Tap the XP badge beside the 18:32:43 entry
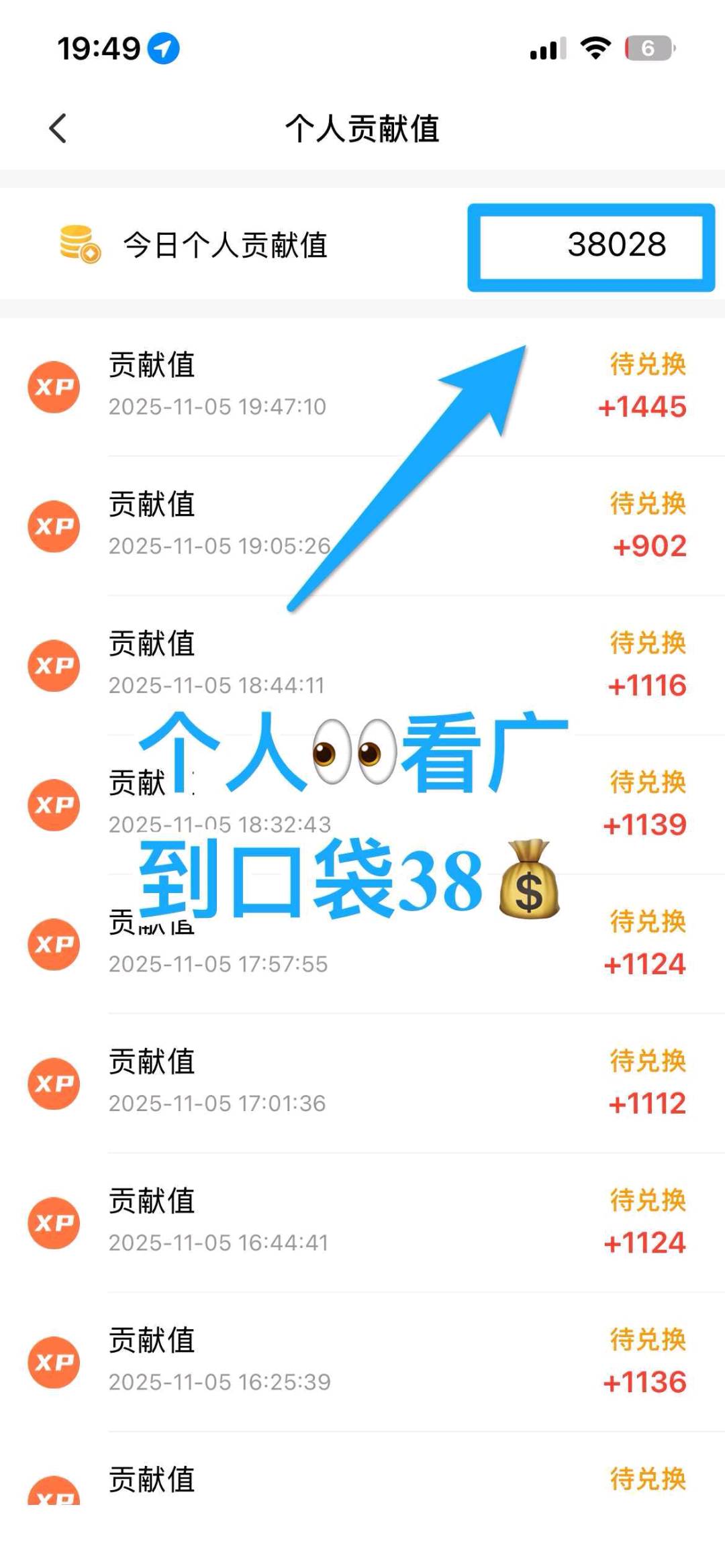725x1568 pixels. coord(54,805)
